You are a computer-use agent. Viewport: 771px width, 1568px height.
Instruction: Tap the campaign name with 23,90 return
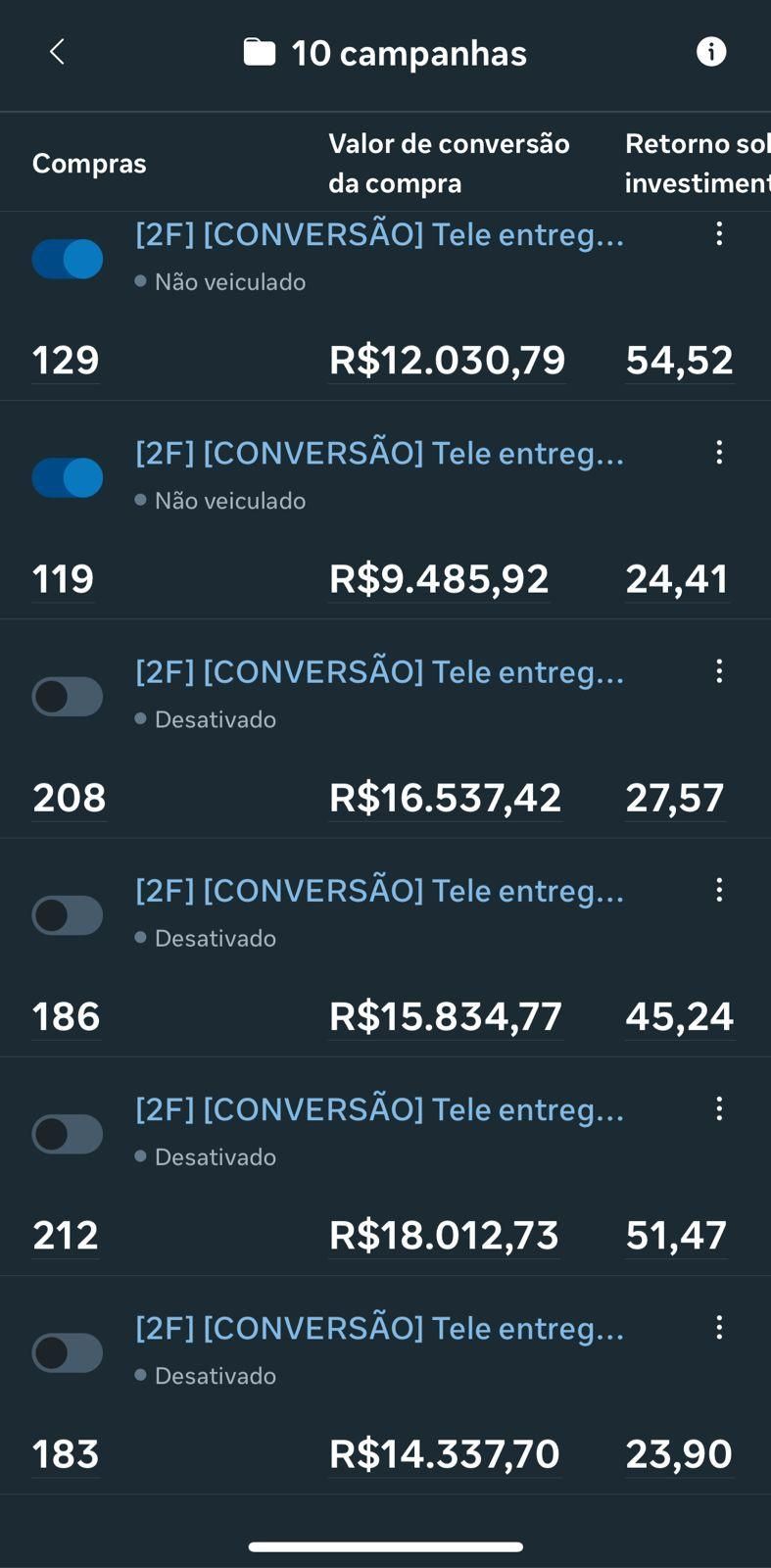point(379,1328)
